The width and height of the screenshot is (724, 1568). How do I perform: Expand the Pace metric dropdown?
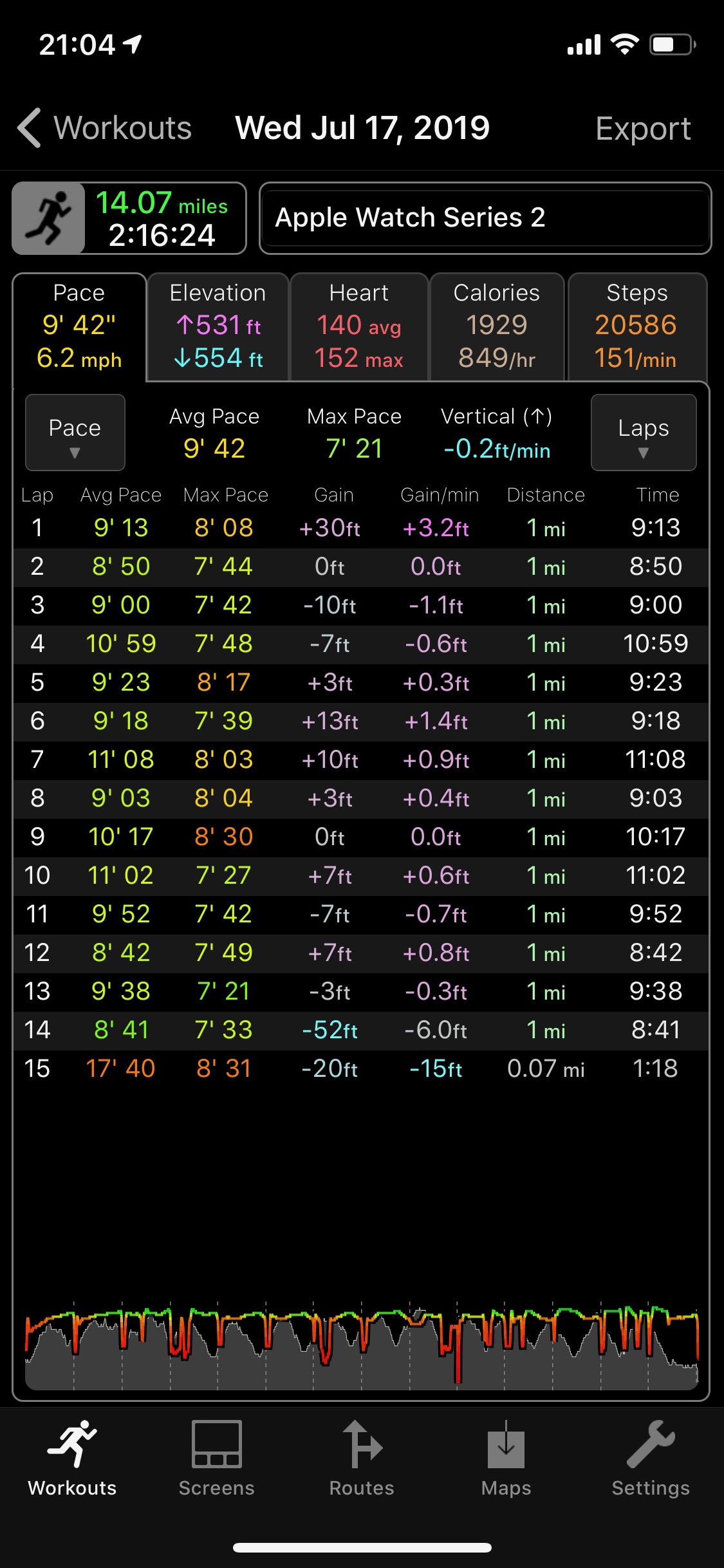pyautogui.click(x=75, y=433)
